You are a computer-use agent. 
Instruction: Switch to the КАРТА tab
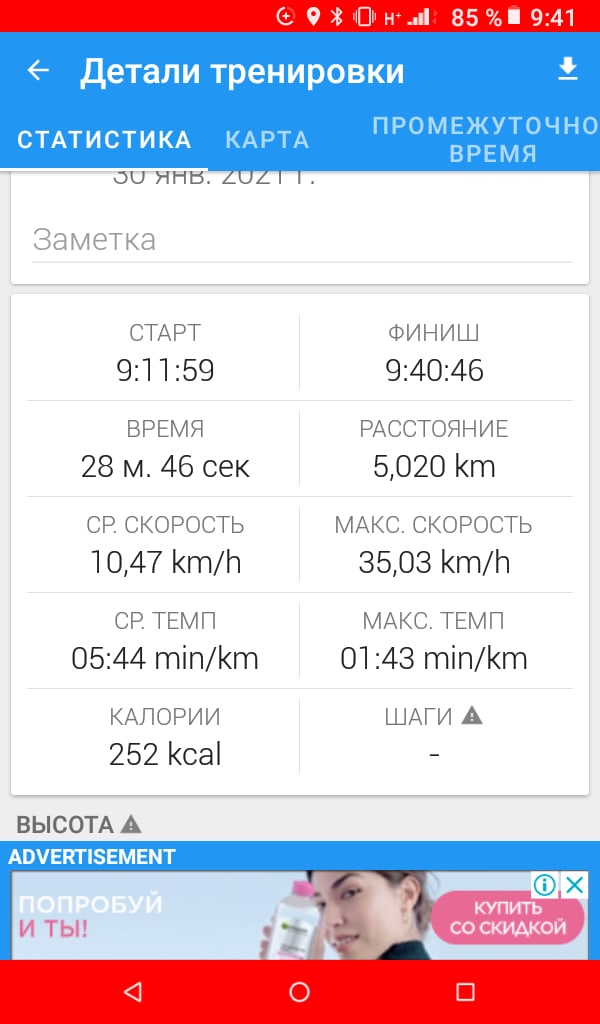point(267,140)
